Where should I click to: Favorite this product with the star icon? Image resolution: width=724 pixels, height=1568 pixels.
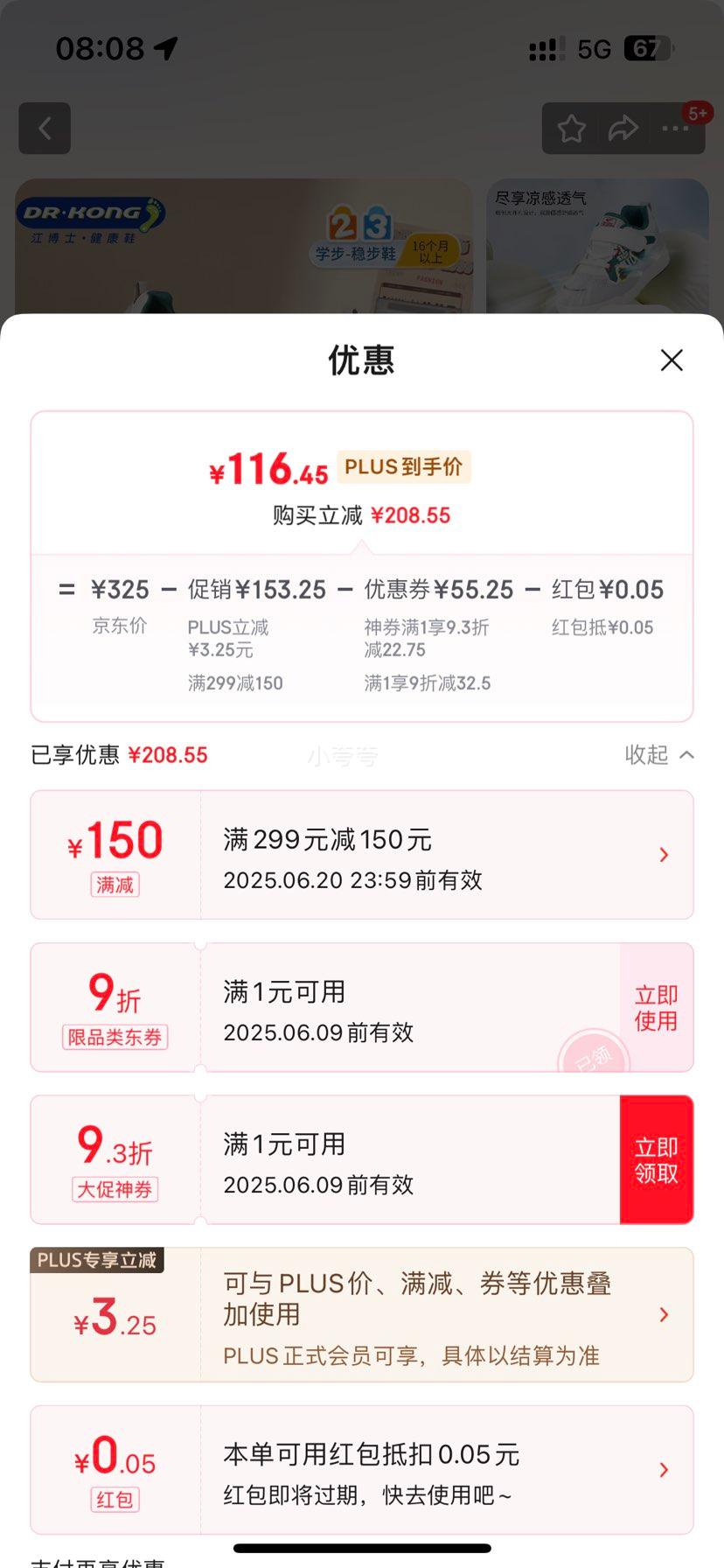572,129
